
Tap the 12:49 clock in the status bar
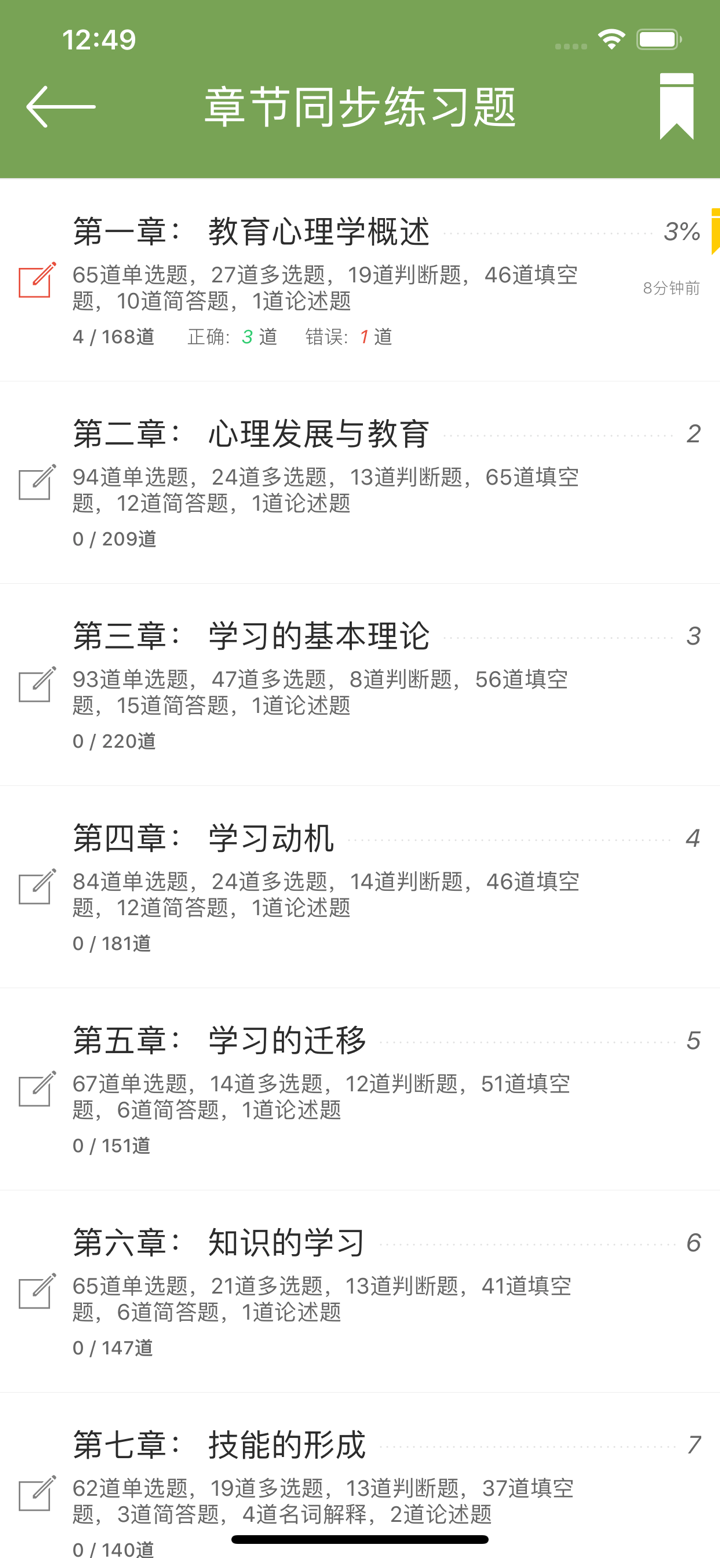point(98,40)
